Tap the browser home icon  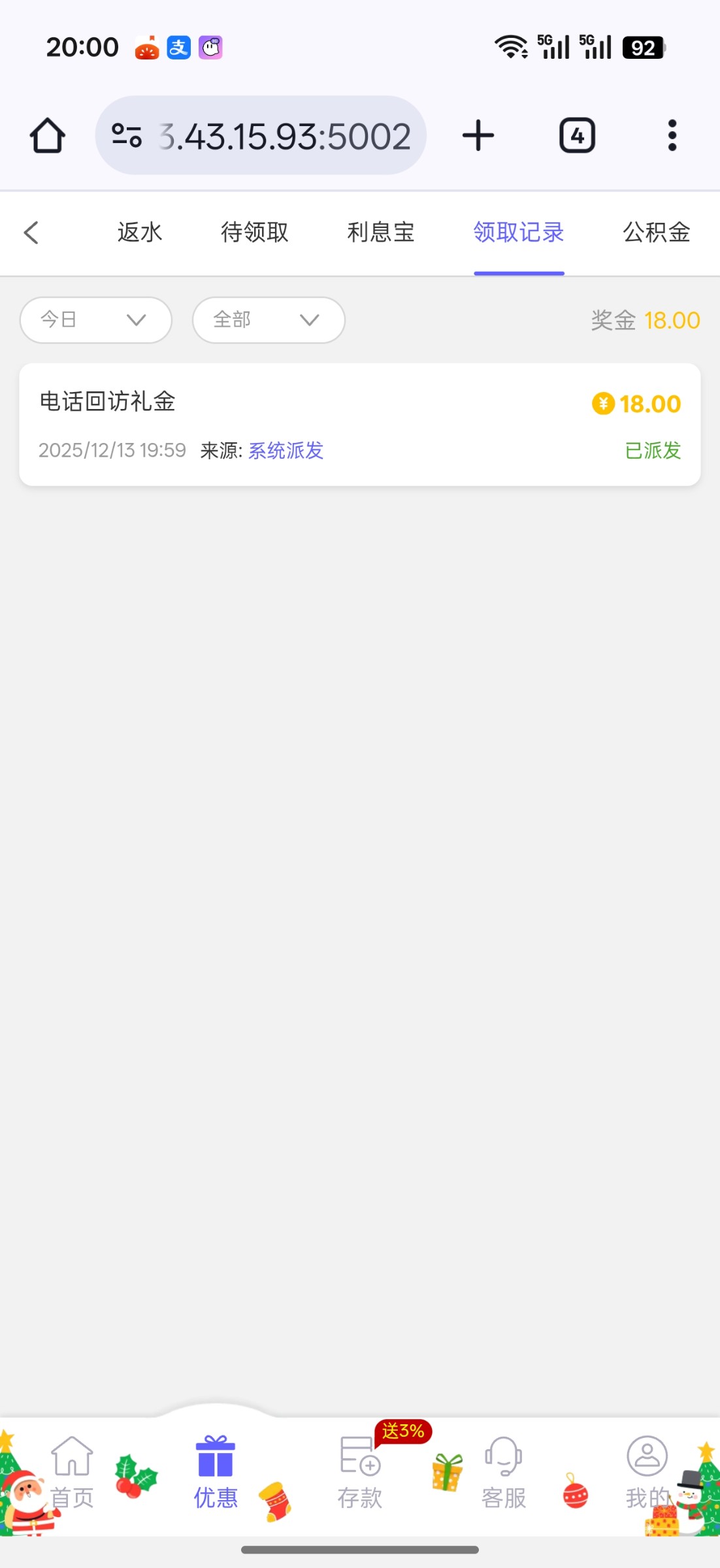(48, 136)
